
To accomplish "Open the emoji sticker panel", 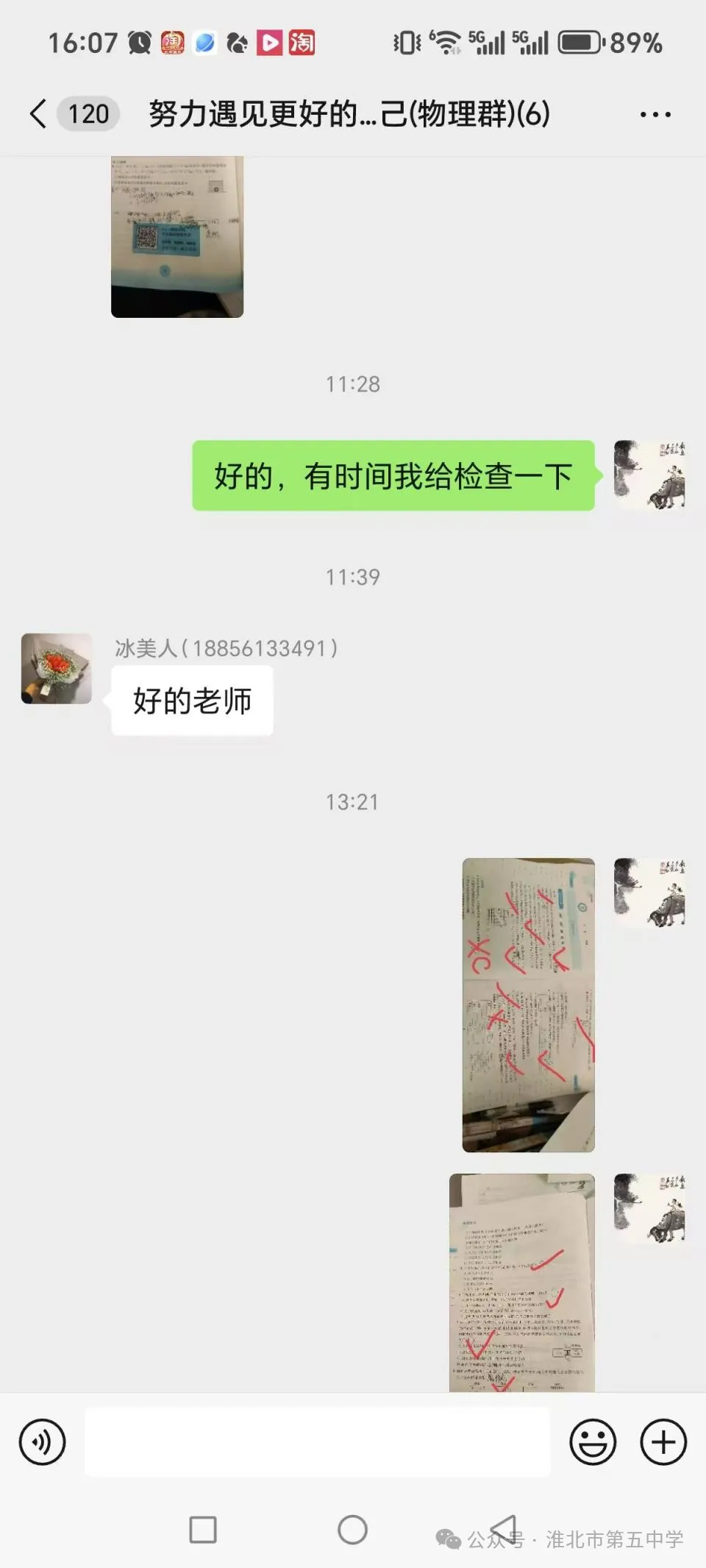I will click(x=593, y=1441).
